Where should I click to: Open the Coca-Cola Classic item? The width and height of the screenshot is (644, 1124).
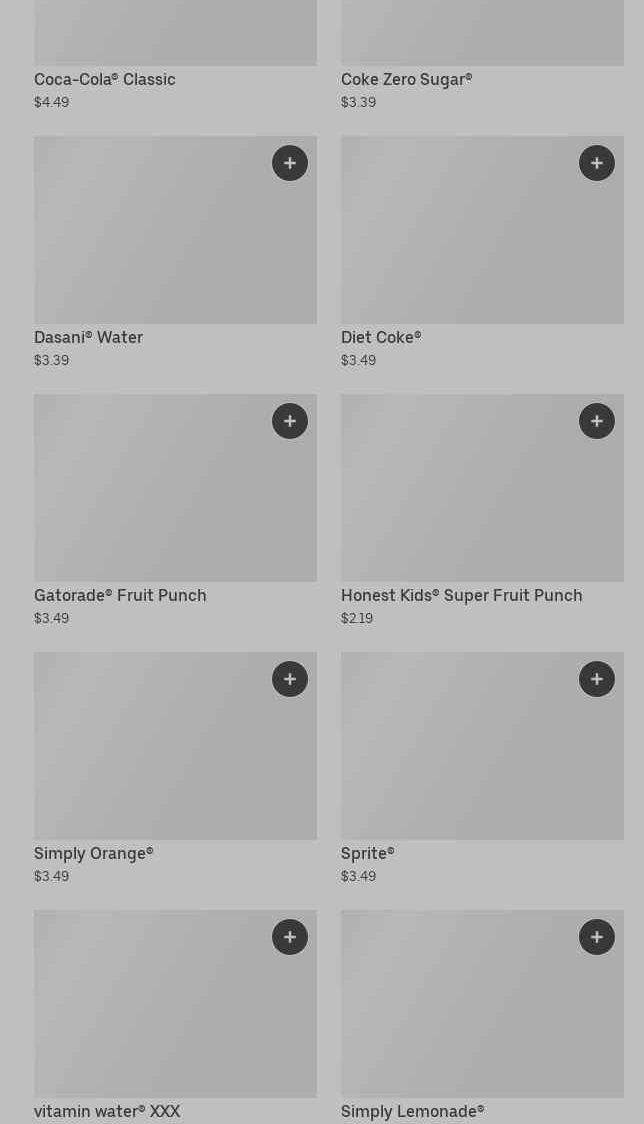tap(105, 80)
